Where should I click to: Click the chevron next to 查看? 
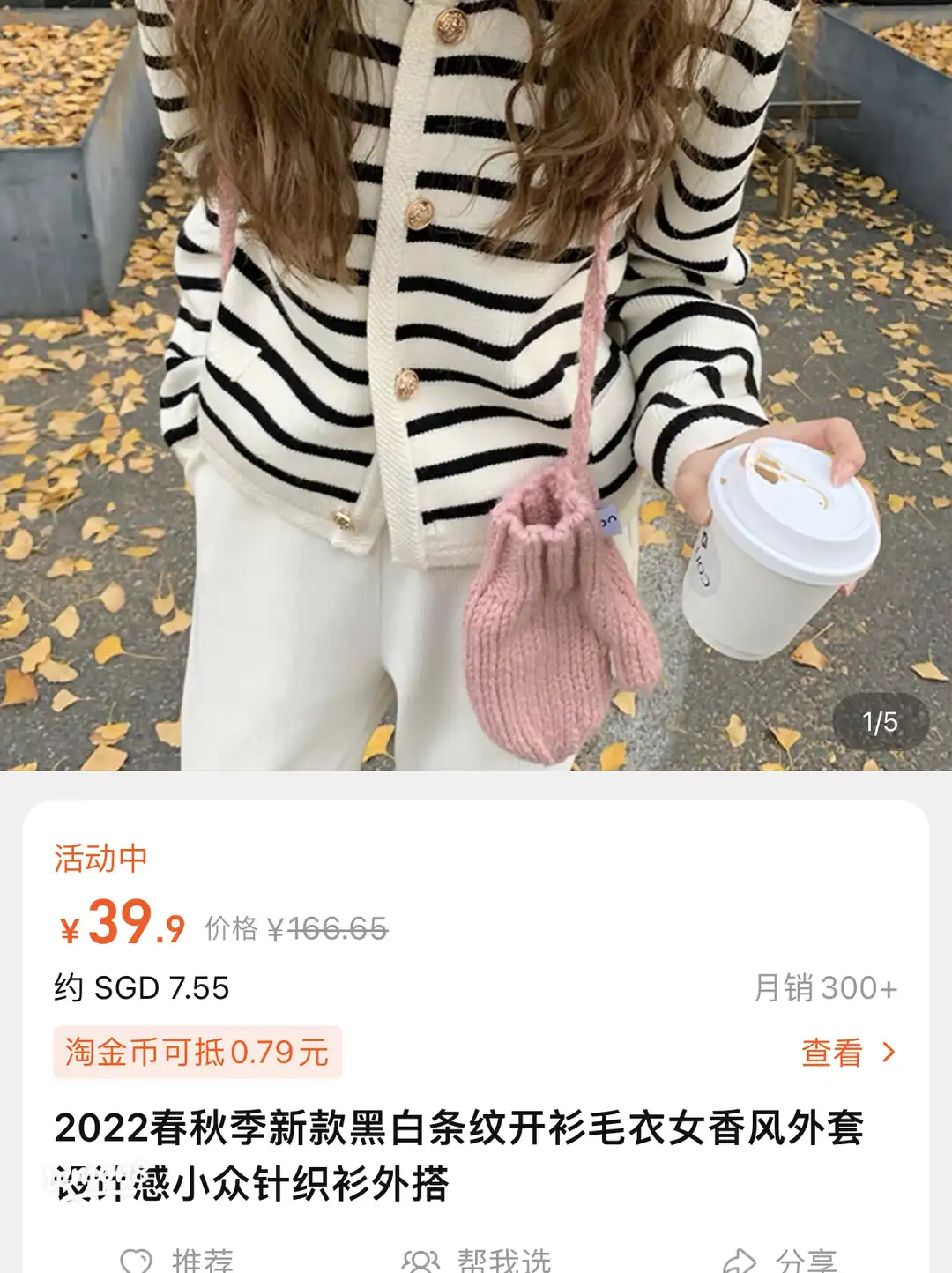pos(886,1054)
